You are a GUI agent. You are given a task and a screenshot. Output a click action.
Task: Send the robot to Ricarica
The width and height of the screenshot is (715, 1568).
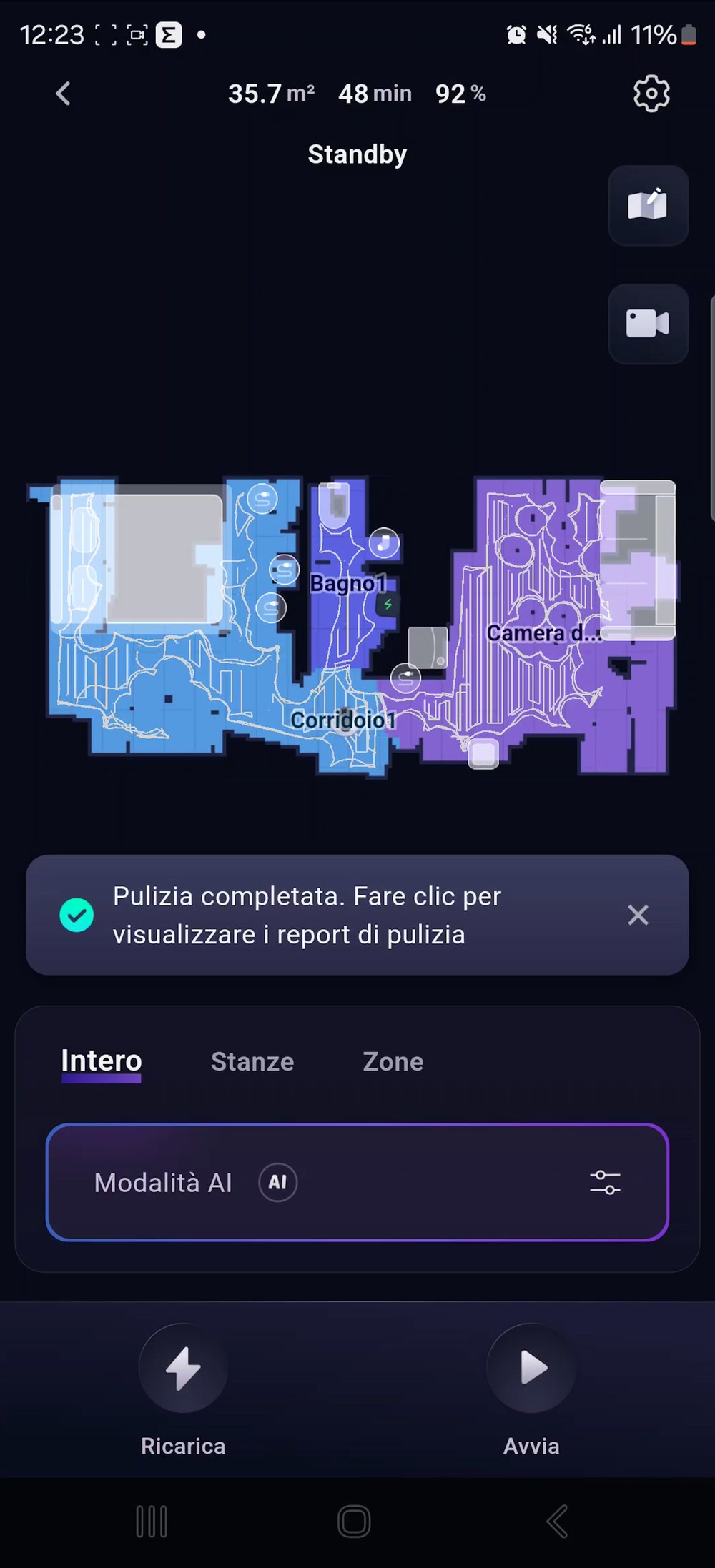pos(183,1368)
